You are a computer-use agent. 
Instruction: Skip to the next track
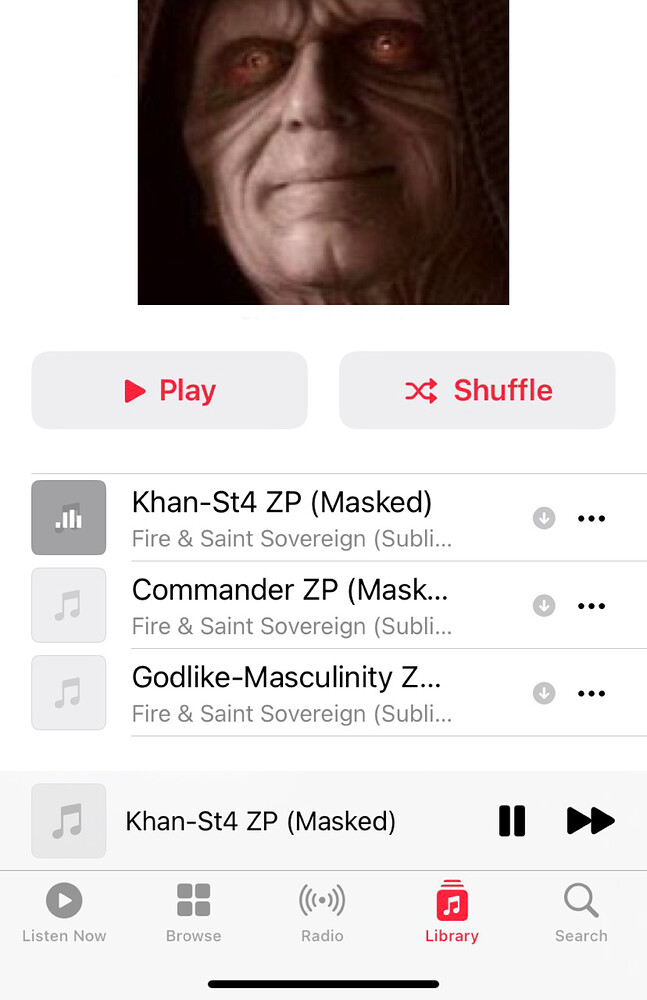(x=590, y=821)
